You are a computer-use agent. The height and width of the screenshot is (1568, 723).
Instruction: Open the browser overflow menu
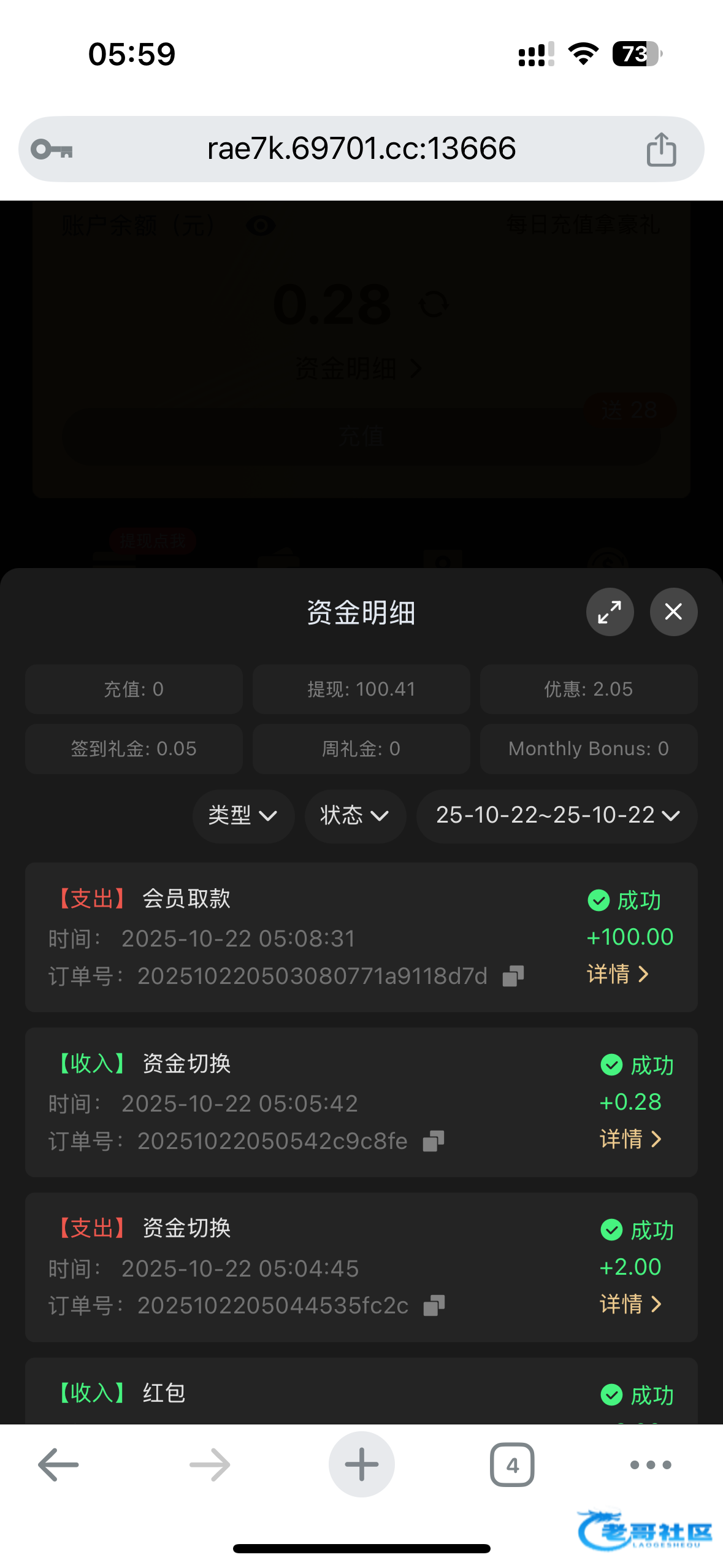pos(651,1464)
